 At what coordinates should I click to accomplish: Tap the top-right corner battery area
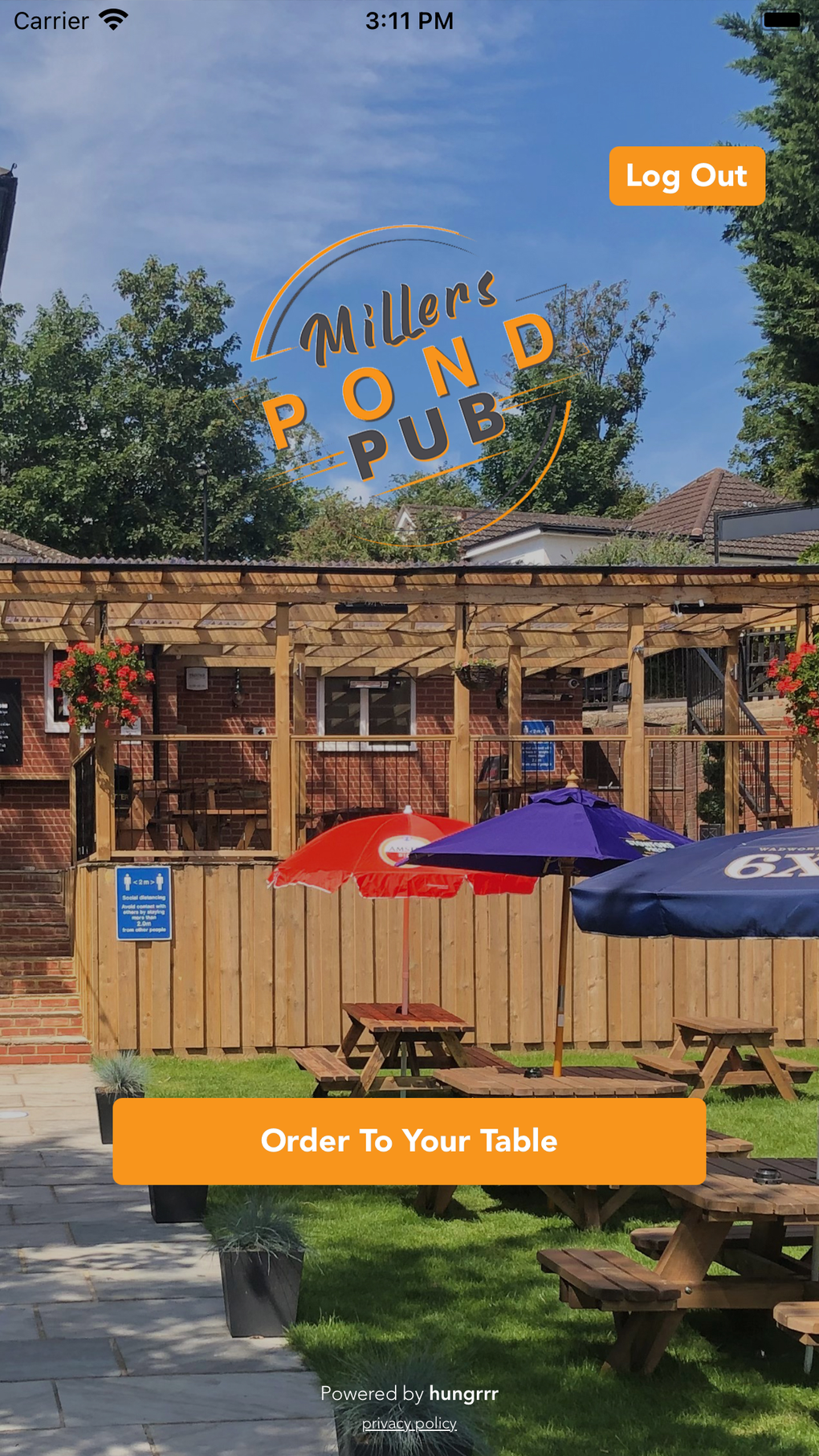pyautogui.click(x=780, y=20)
